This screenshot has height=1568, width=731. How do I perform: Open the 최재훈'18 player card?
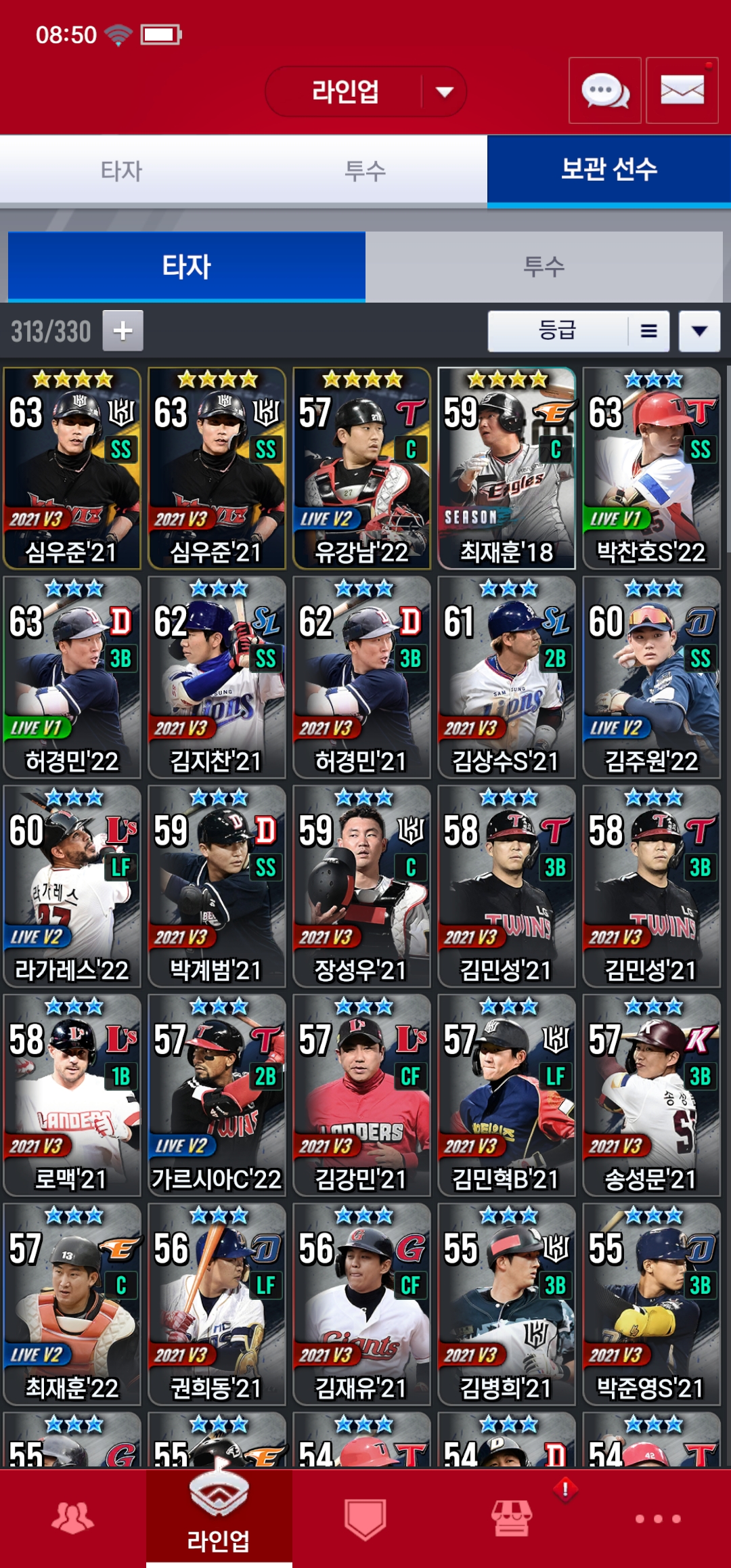click(506, 469)
